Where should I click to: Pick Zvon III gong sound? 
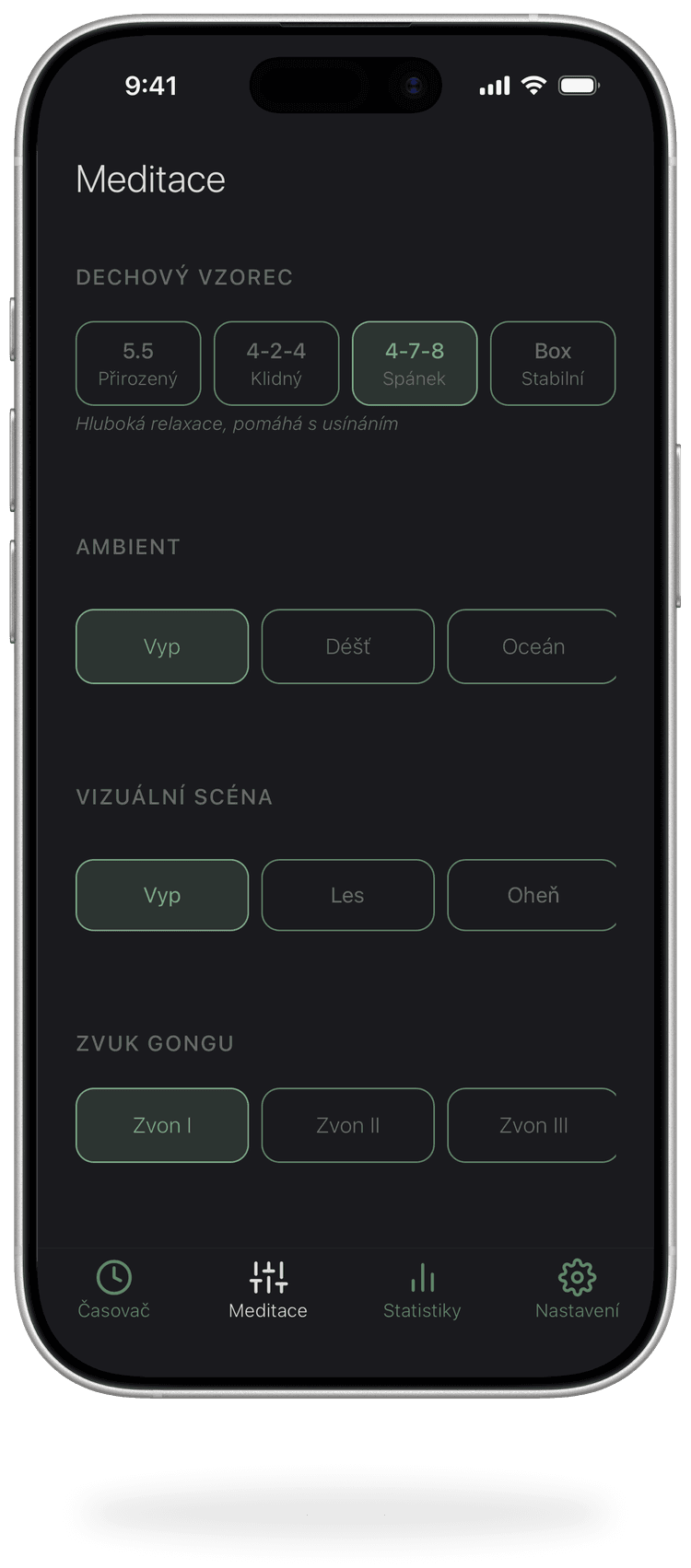[532, 1125]
